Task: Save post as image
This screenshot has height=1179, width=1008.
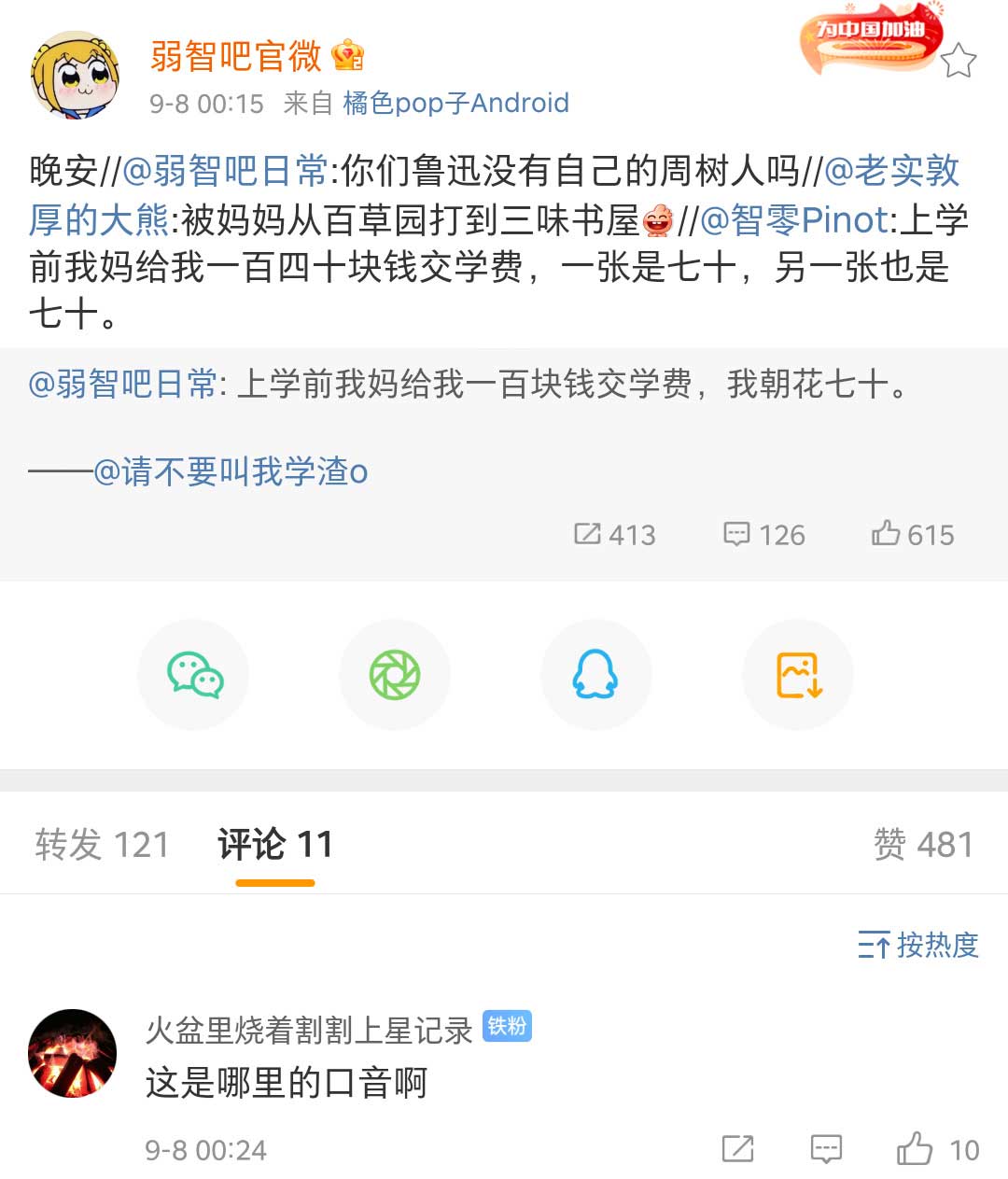Action: [x=798, y=675]
